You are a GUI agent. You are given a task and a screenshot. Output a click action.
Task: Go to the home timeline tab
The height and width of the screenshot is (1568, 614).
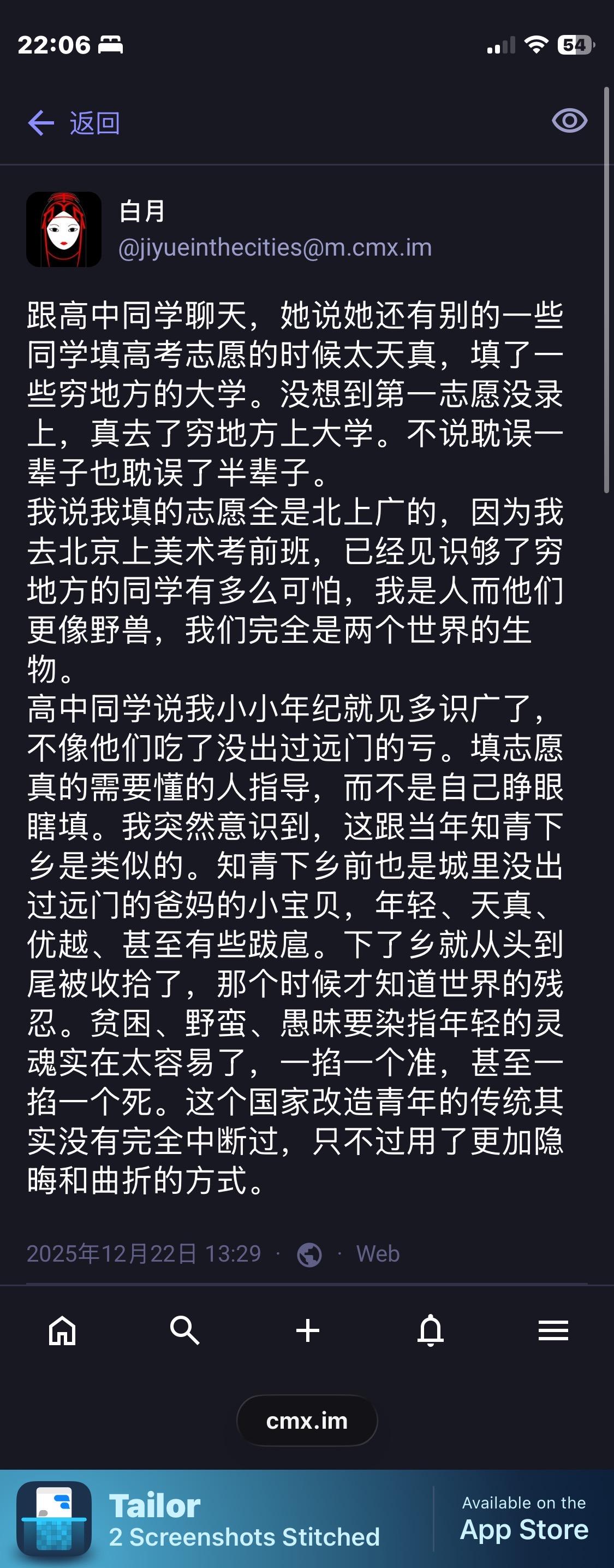point(62,1330)
